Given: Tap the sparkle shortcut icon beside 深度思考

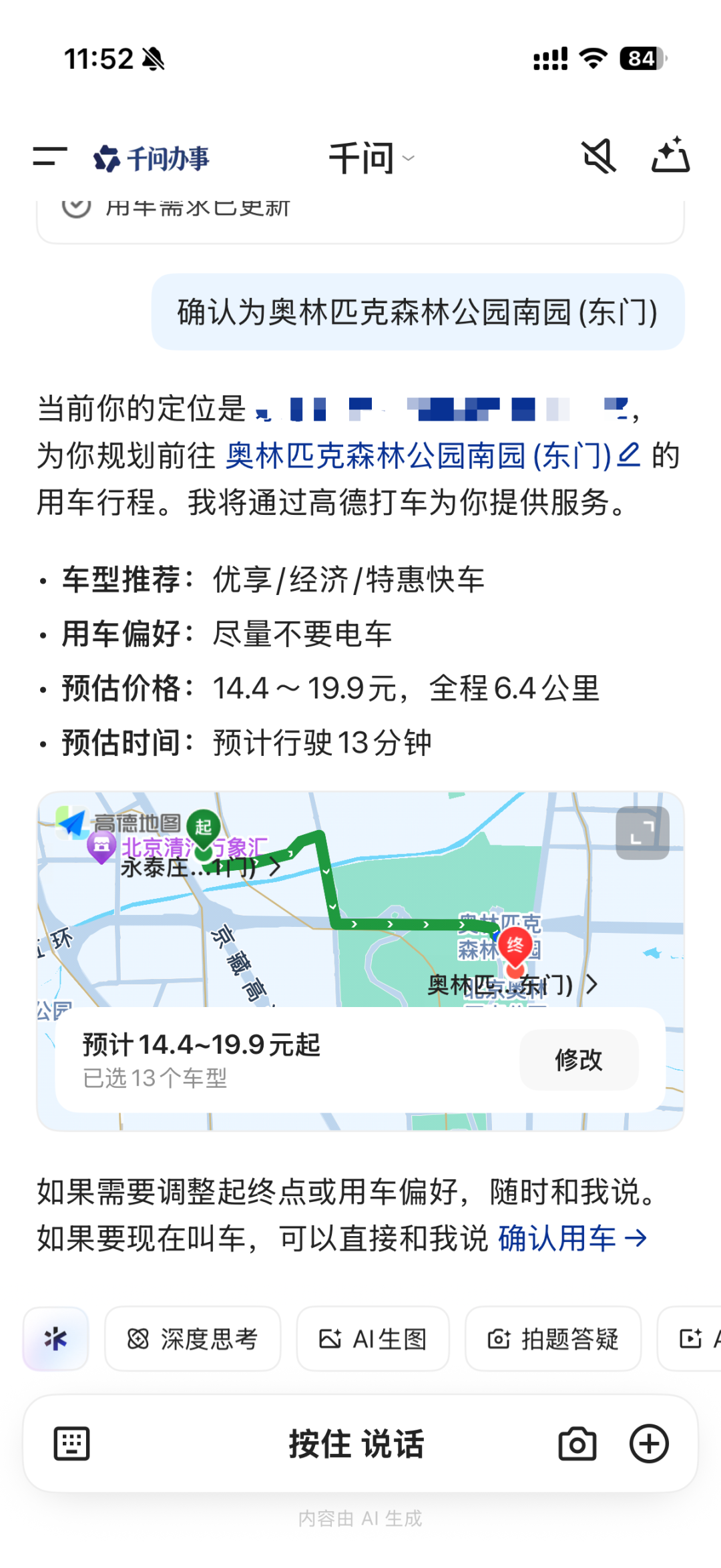Looking at the screenshot, I should click(56, 1339).
